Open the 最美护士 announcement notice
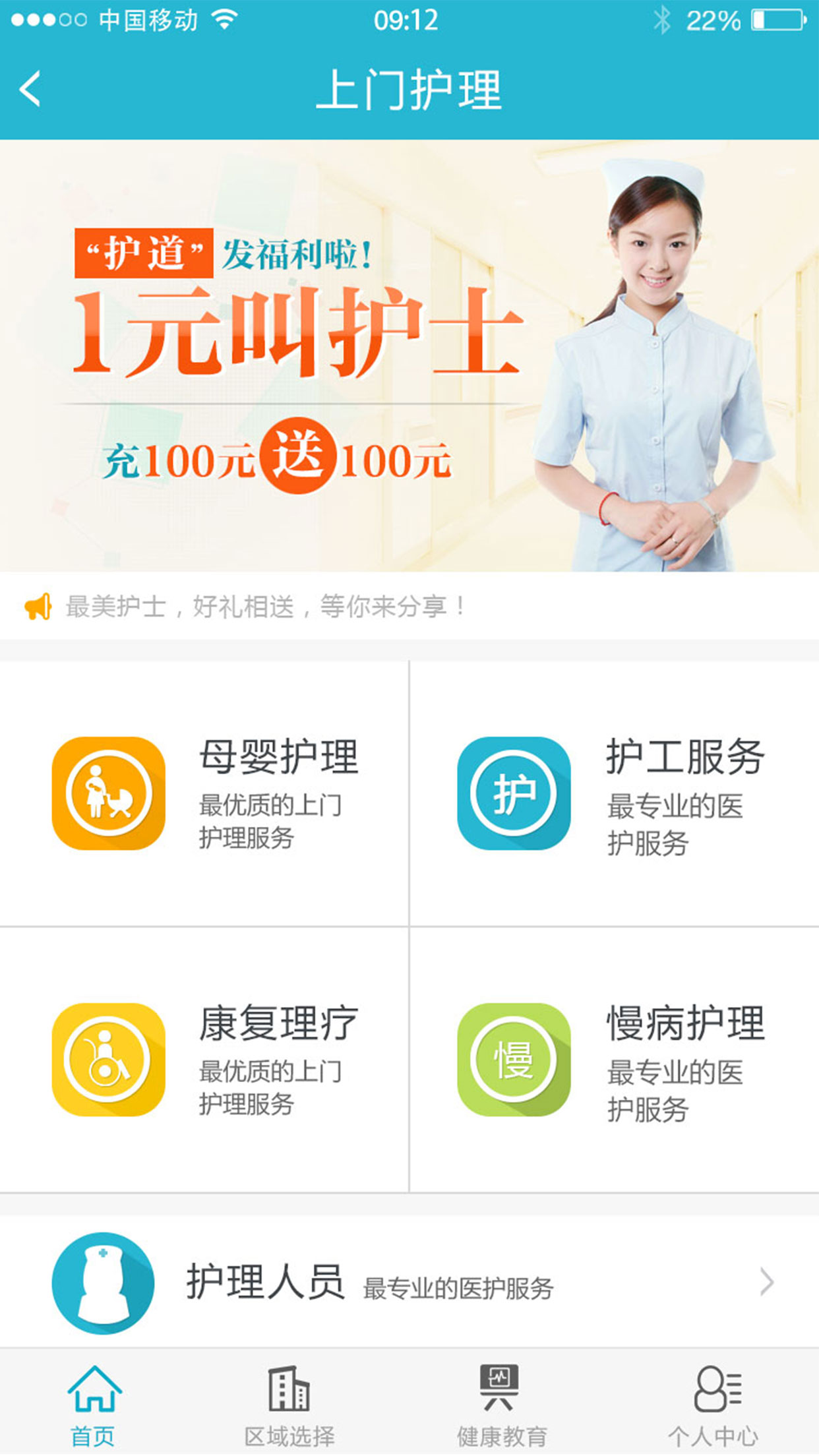Screen dimensions: 819x1456 264,606
